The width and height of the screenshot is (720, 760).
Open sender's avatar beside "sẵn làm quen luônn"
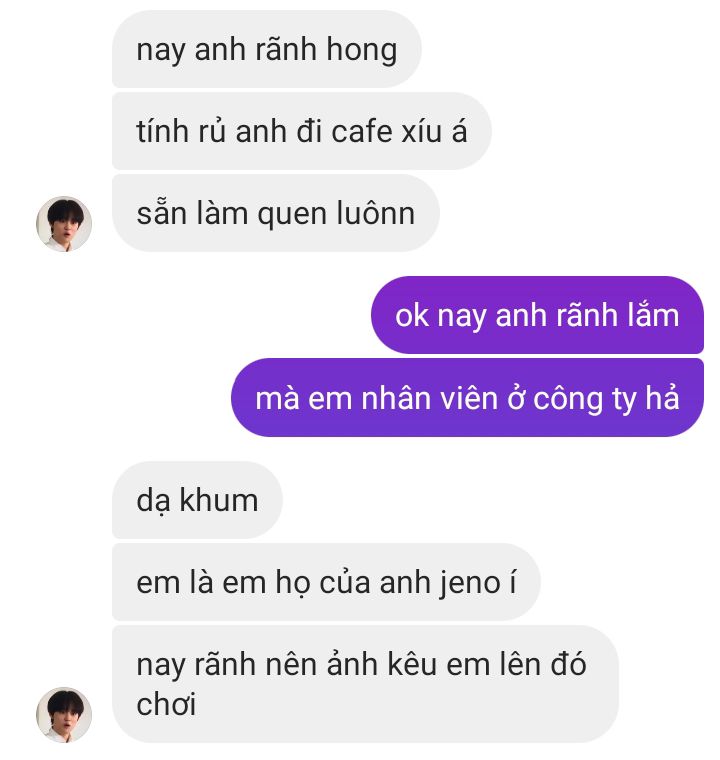[x=64, y=223]
